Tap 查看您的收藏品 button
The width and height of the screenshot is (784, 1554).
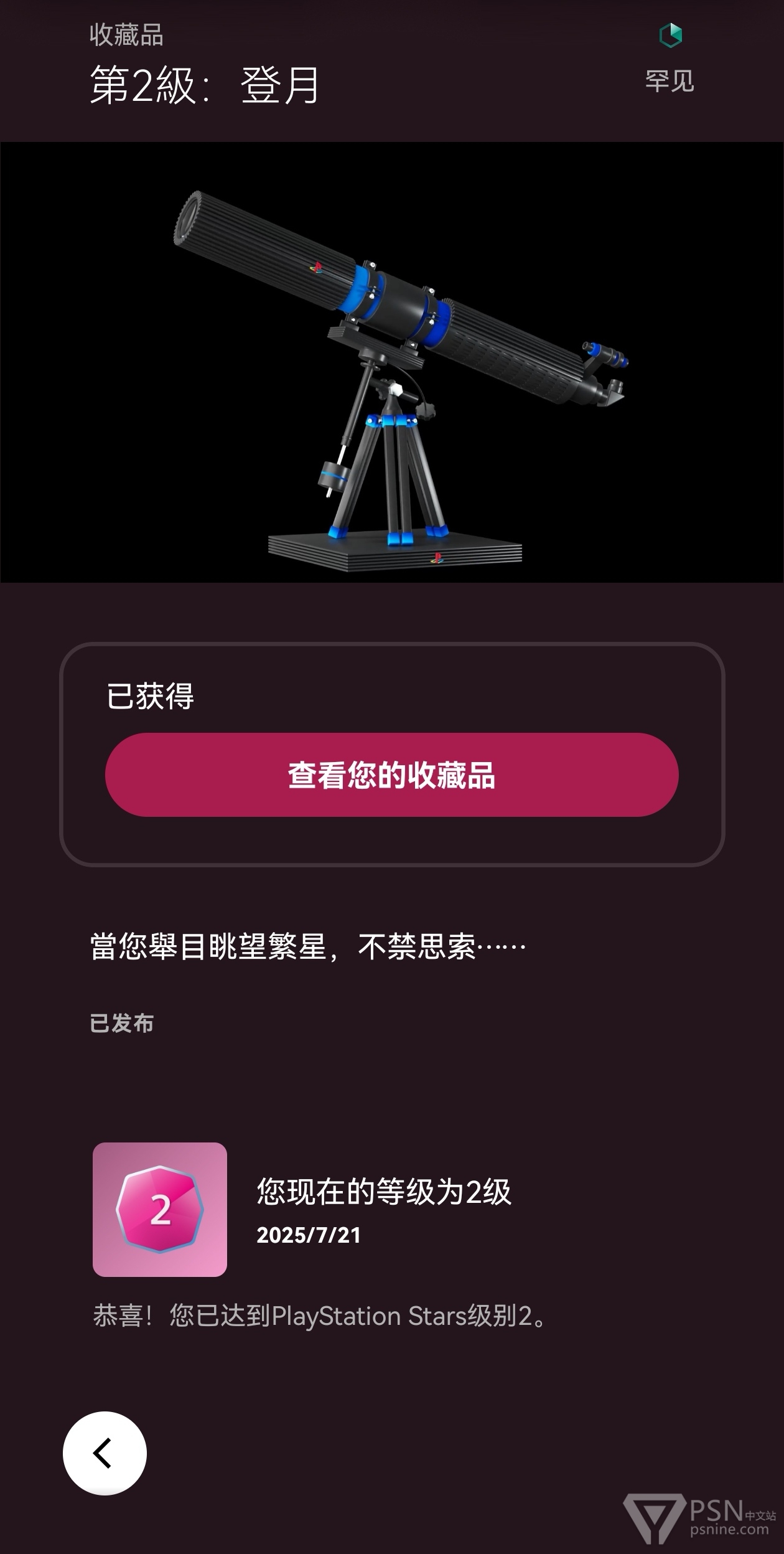(391, 775)
